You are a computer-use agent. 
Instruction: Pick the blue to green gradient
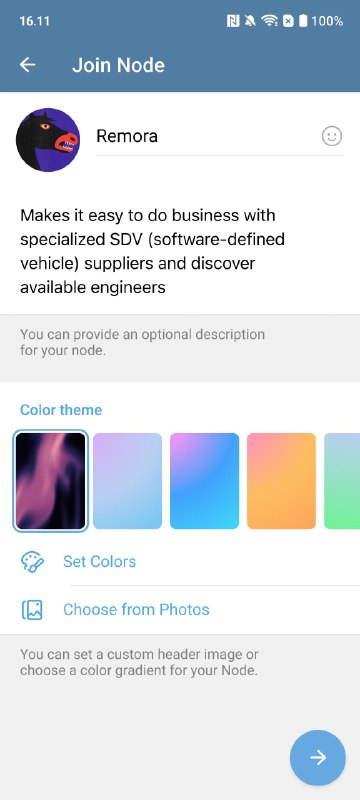[342, 481]
